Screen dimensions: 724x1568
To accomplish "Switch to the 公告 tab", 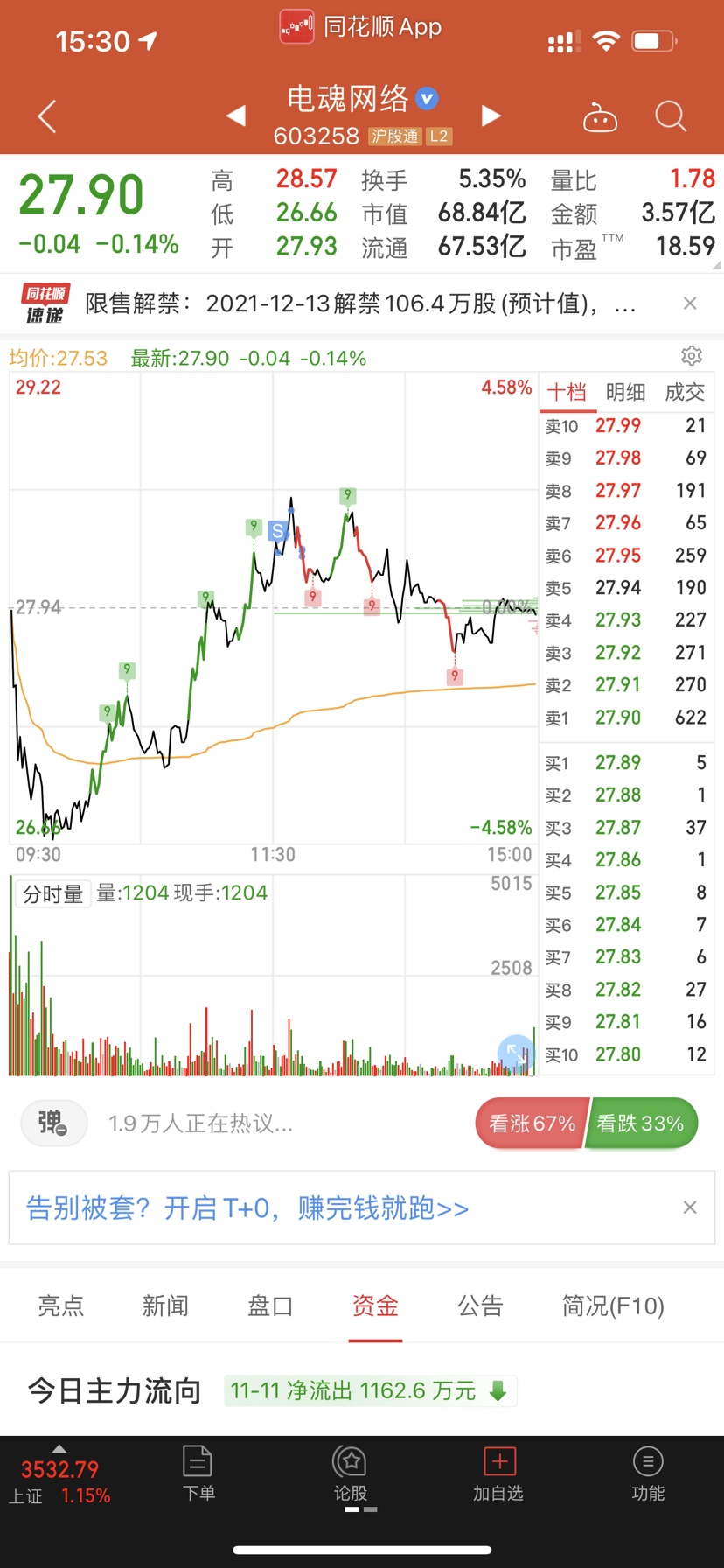I will (480, 1306).
